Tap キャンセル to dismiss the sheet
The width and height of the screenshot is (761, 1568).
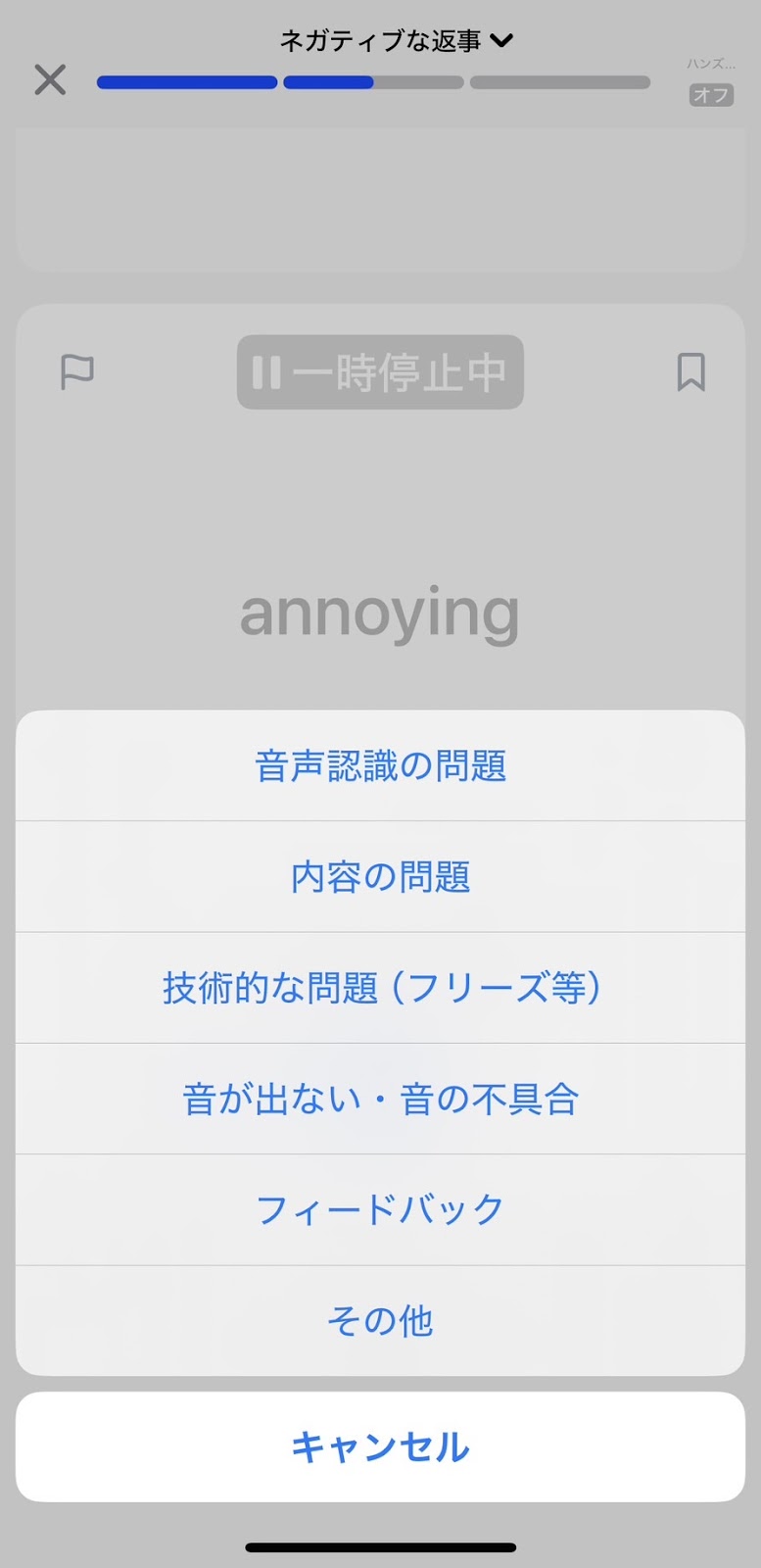pyautogui.click(x=380, y=1446)
